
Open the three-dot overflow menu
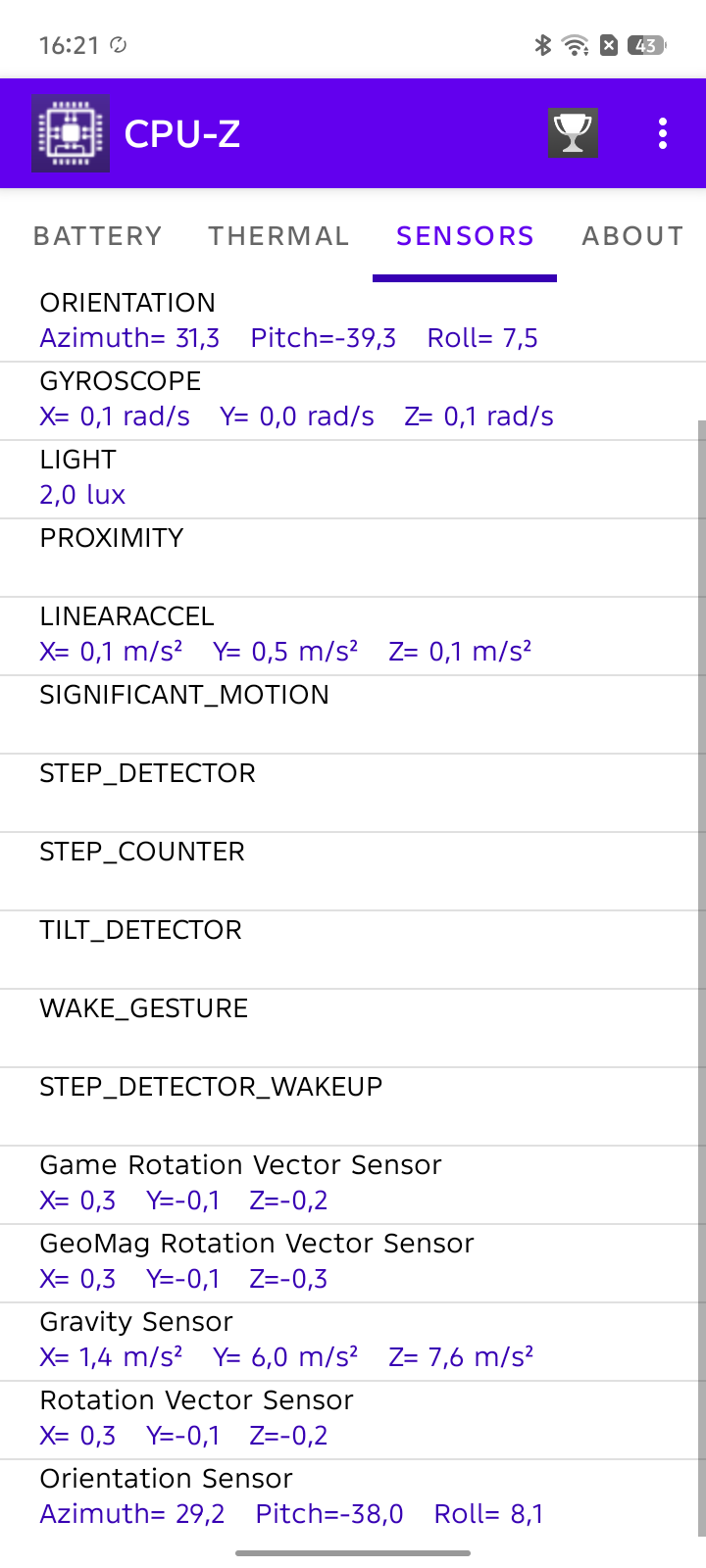tap(663, 133)
